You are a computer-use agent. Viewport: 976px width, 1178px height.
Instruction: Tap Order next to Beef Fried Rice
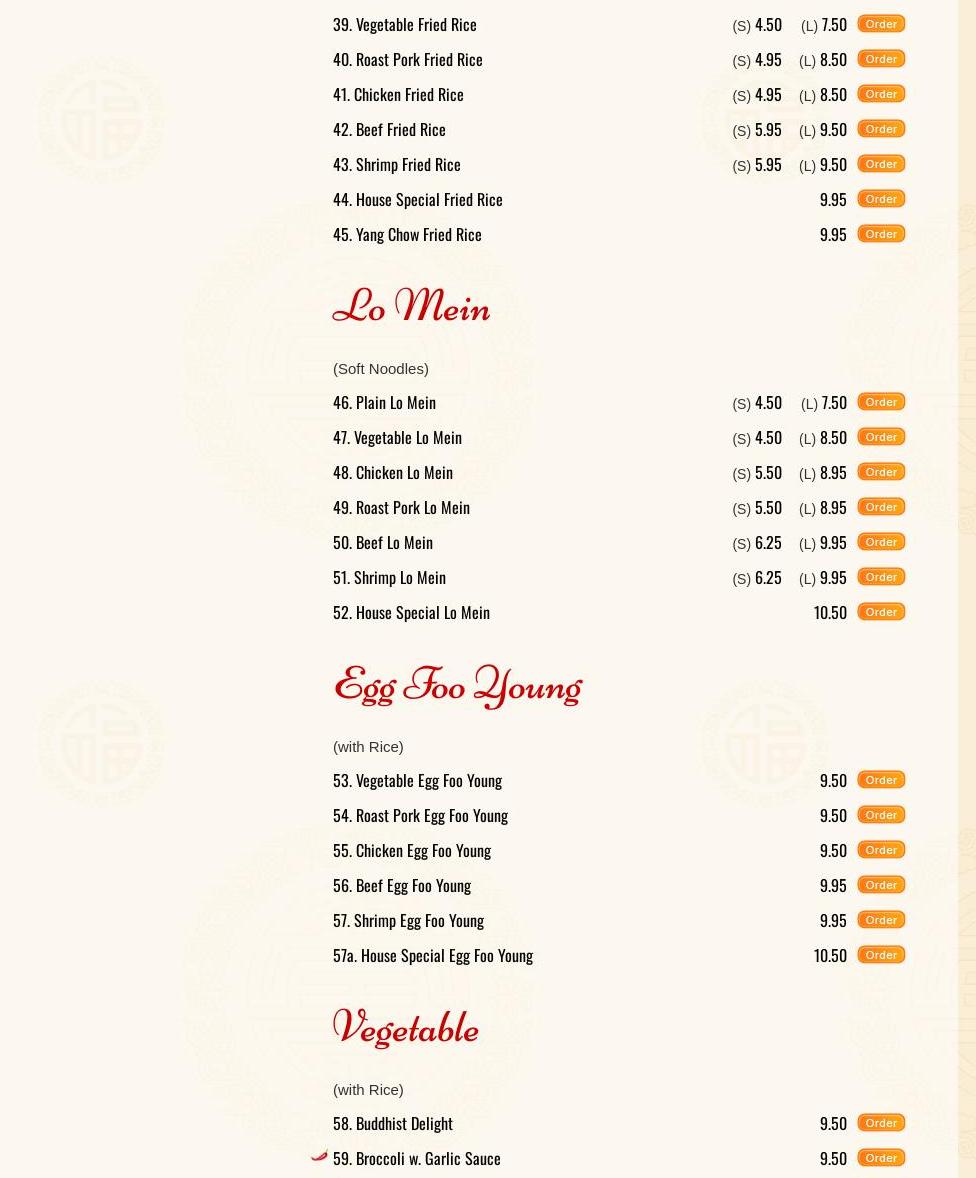coord(880,129)
